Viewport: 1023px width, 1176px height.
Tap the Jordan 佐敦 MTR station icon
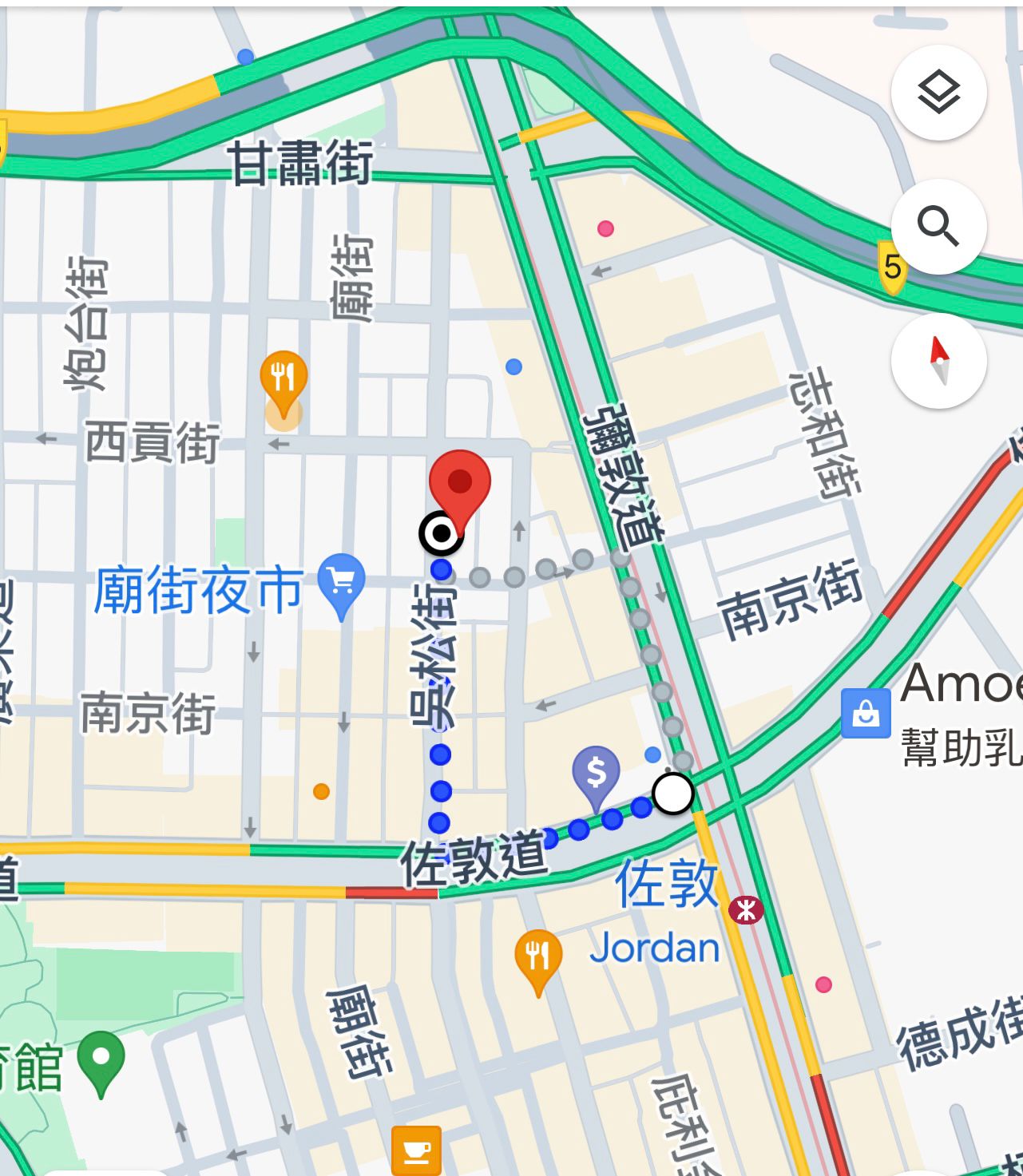click(x=746, y=909)
